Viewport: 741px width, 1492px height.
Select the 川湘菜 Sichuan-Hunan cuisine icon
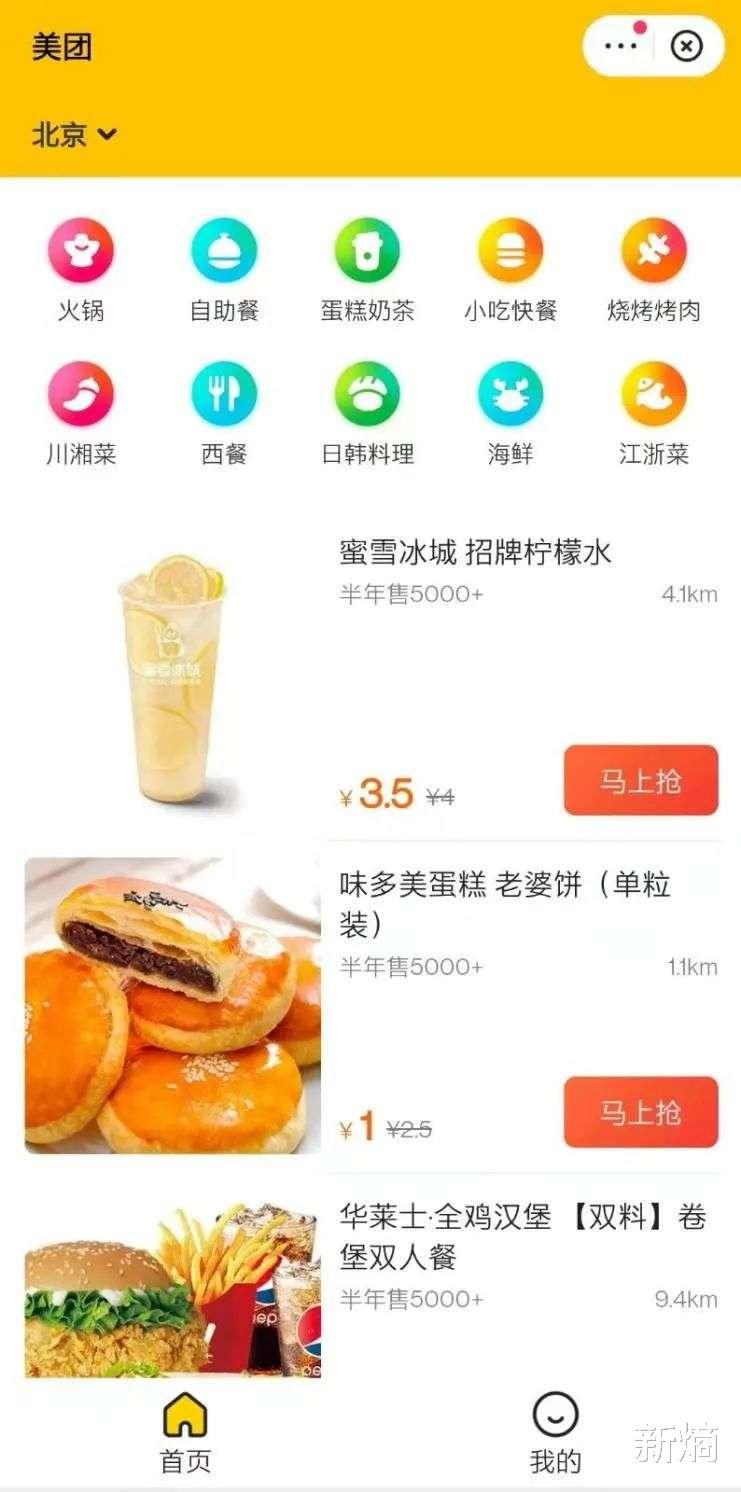81,394
